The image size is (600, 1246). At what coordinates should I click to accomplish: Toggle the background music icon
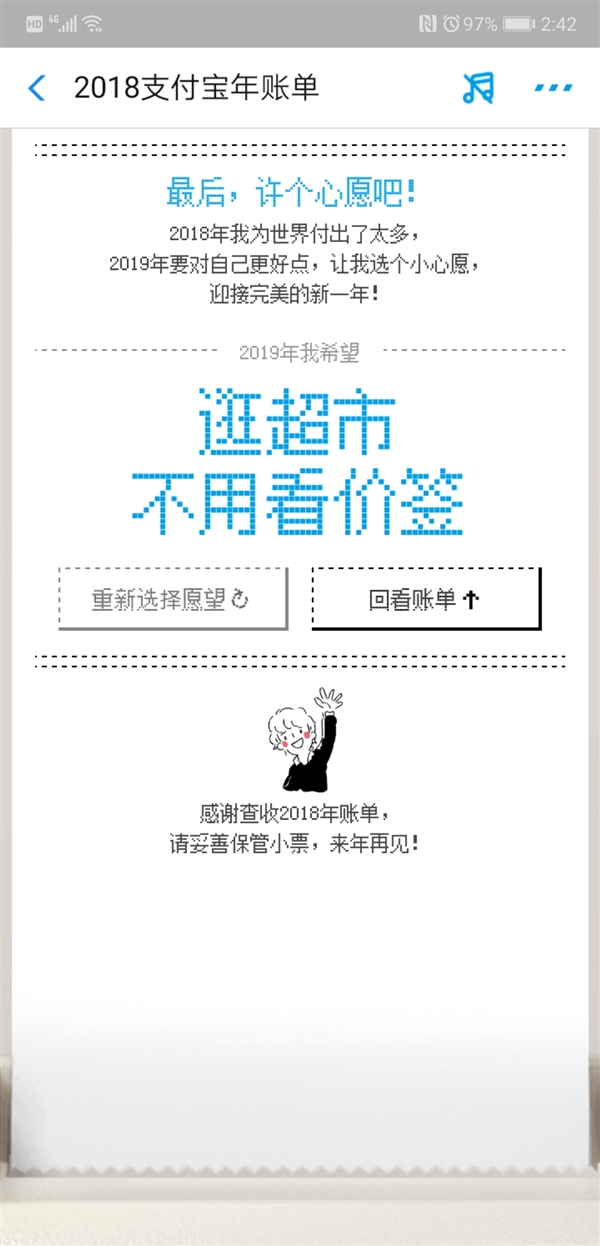[x=478, y=88]
